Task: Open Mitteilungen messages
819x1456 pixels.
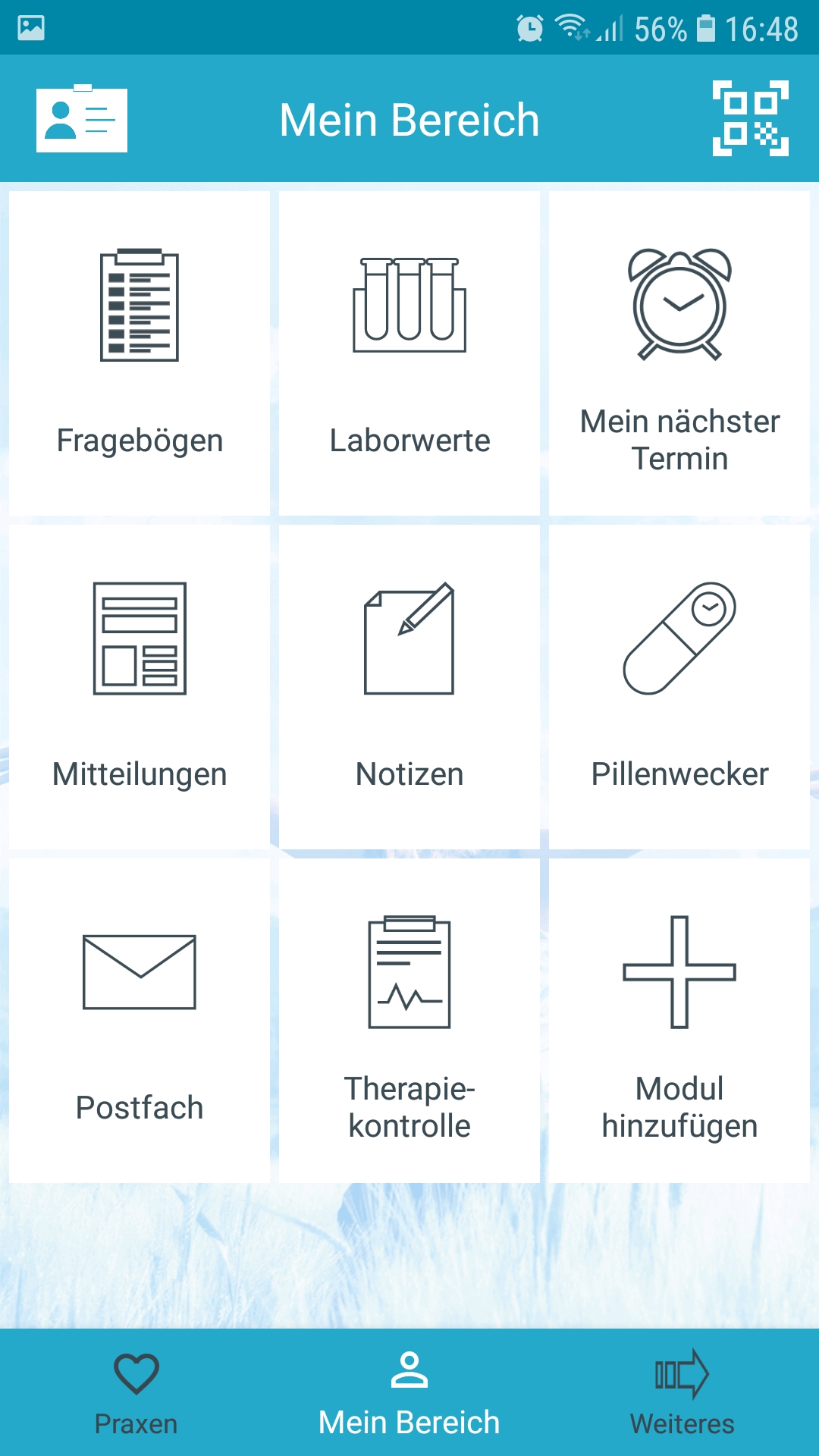Action: pos(140,687)
